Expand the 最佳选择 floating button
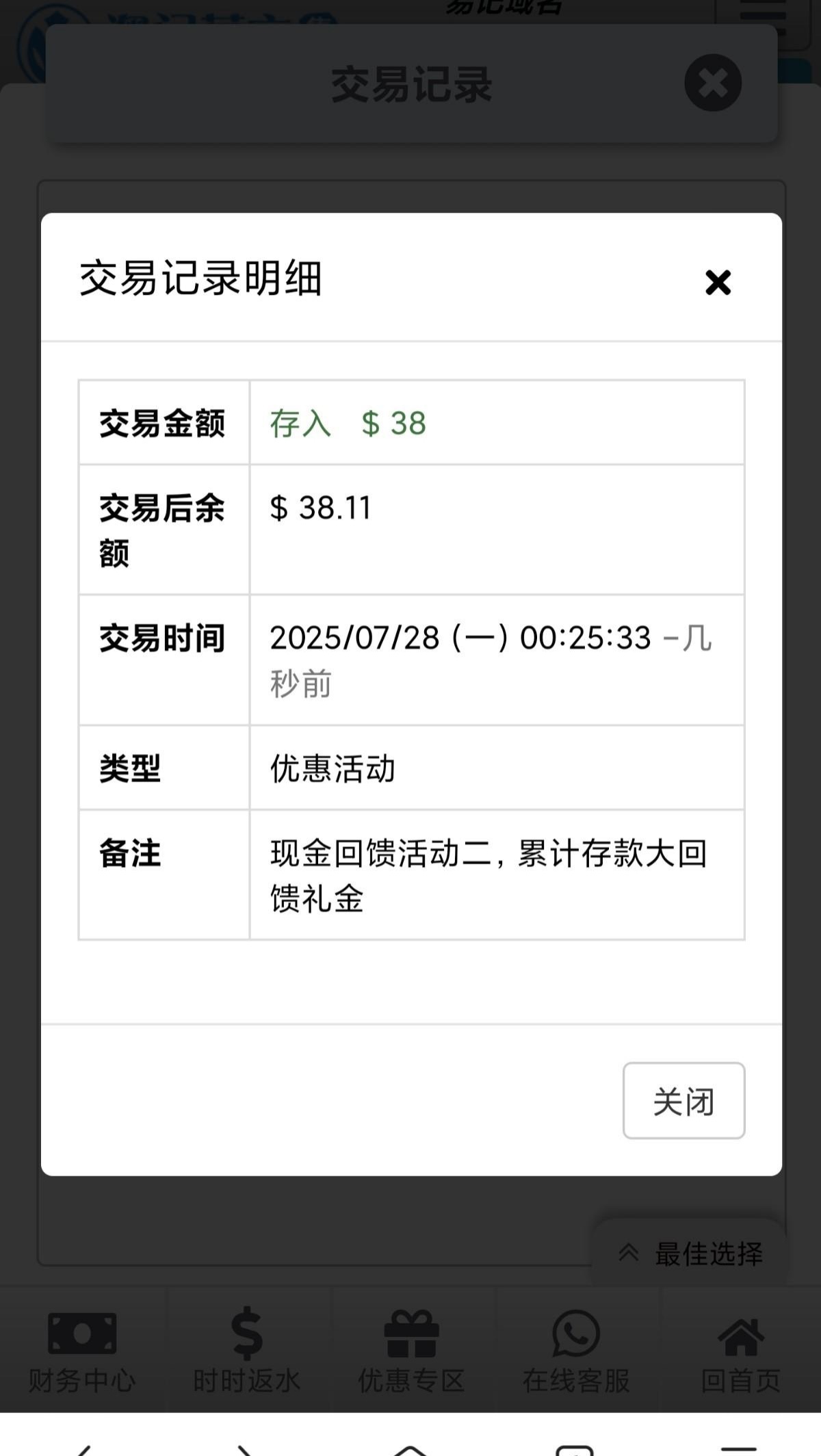The height and width of the screenshot is (1456, 821). coord(691,1253)
